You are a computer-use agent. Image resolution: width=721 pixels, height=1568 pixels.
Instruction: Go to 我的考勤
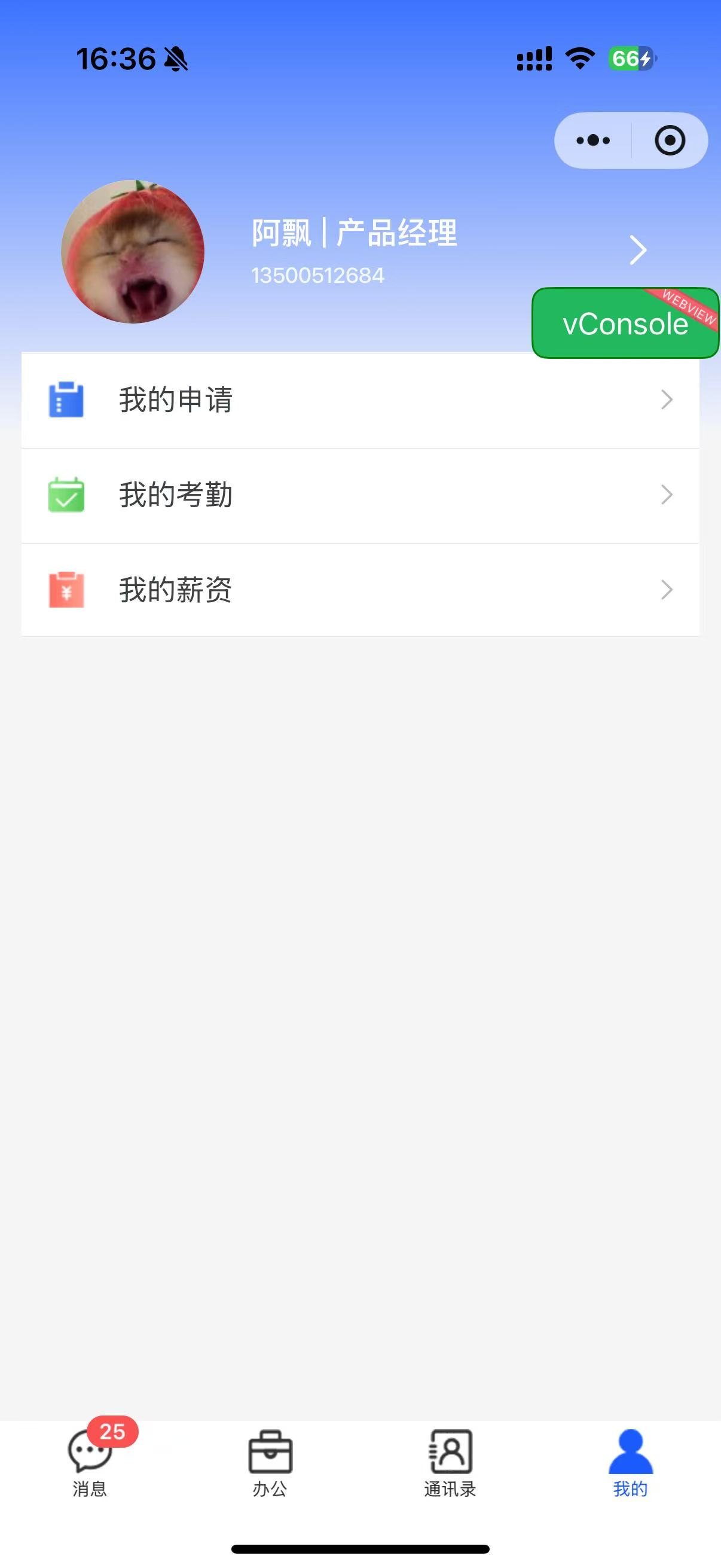coord(359,495)
